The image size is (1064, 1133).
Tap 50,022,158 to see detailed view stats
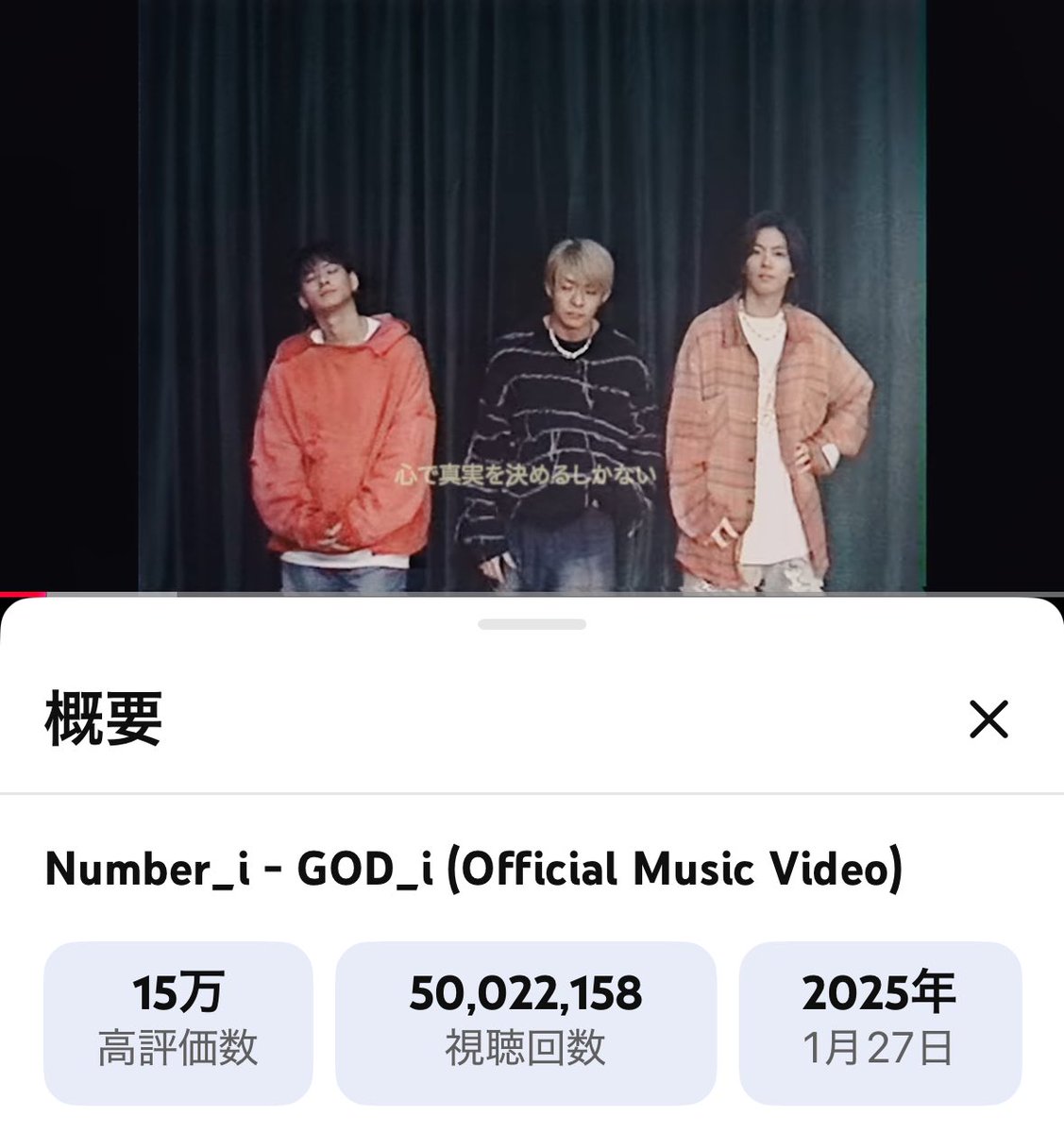tap(525, 993)
